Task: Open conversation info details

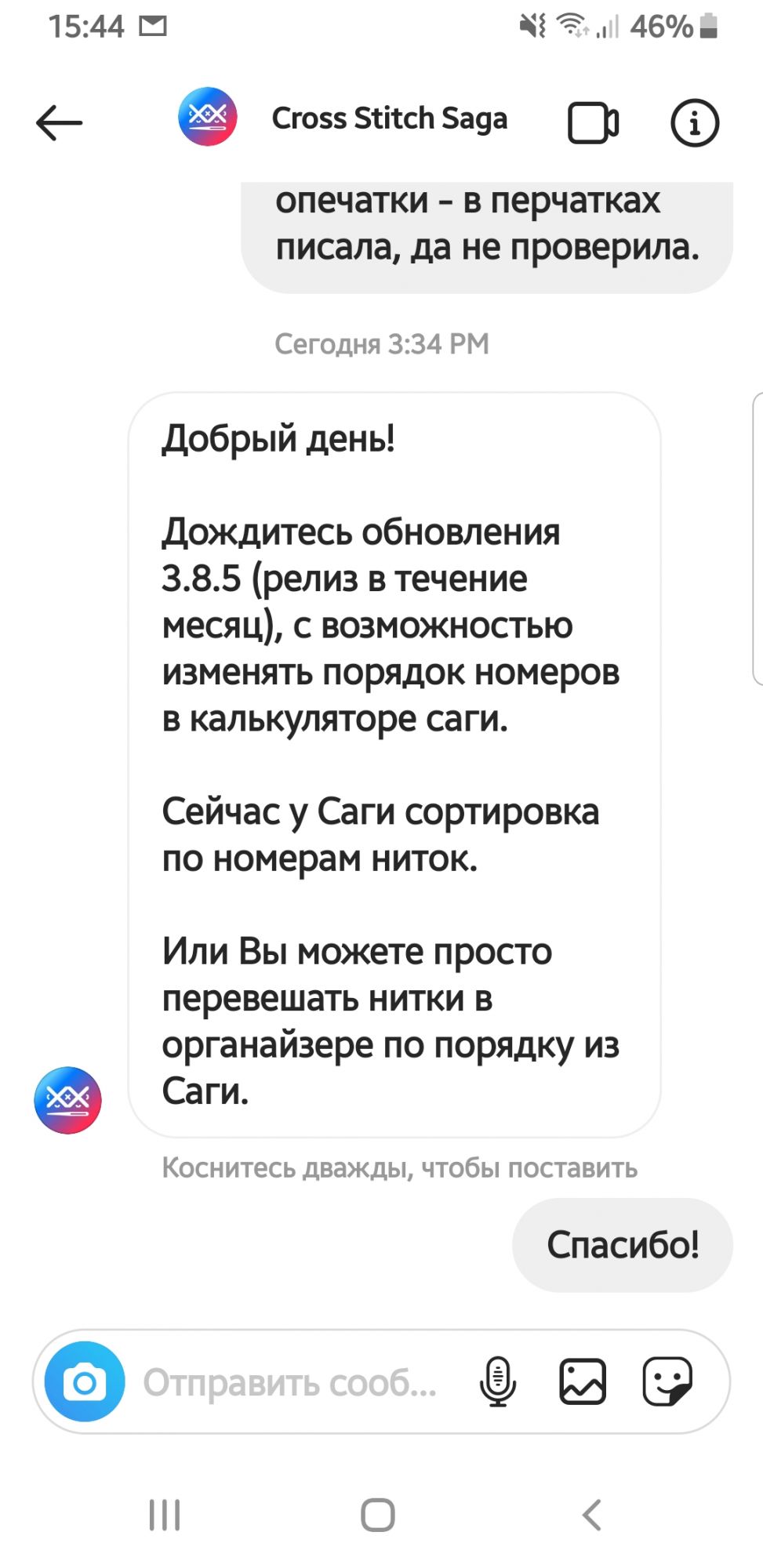Action: point(694,122)
